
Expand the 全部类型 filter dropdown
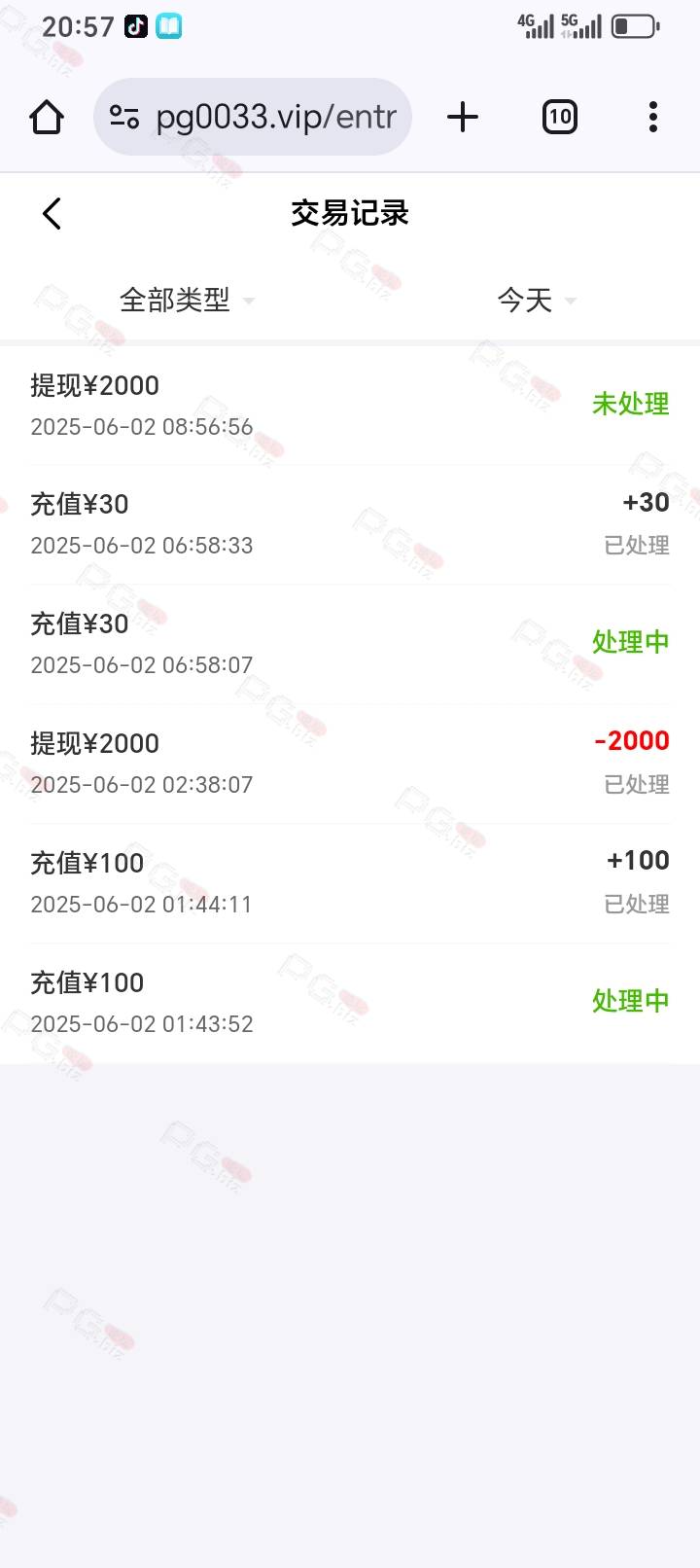187,300
